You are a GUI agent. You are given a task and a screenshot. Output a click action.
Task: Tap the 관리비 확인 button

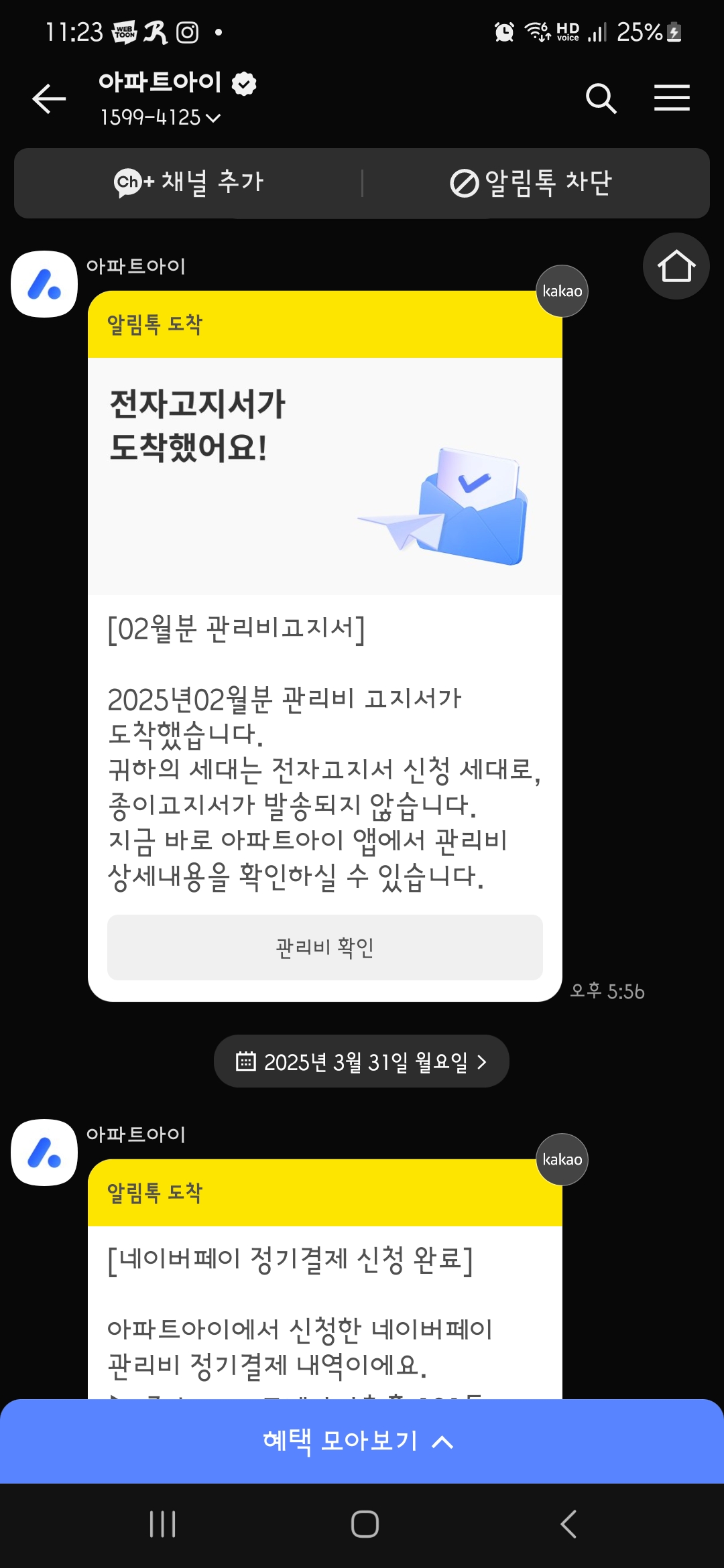click(324, 947)
